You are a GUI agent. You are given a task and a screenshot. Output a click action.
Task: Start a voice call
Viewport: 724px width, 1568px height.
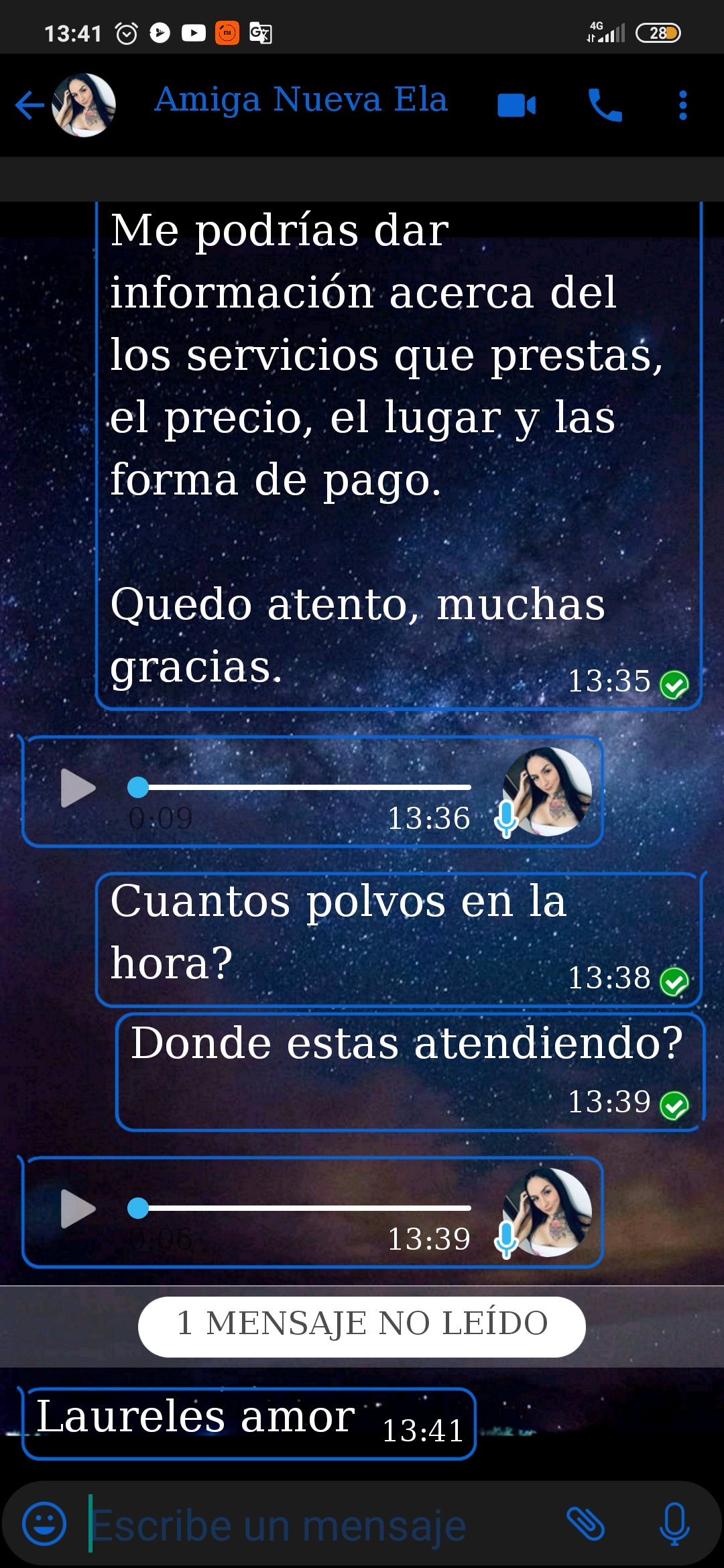[605, 105]
